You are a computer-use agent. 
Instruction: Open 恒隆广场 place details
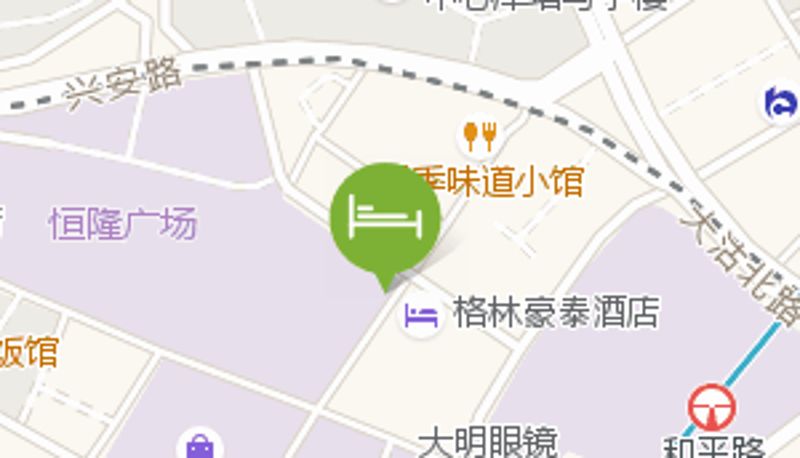(x=123, y=224)
